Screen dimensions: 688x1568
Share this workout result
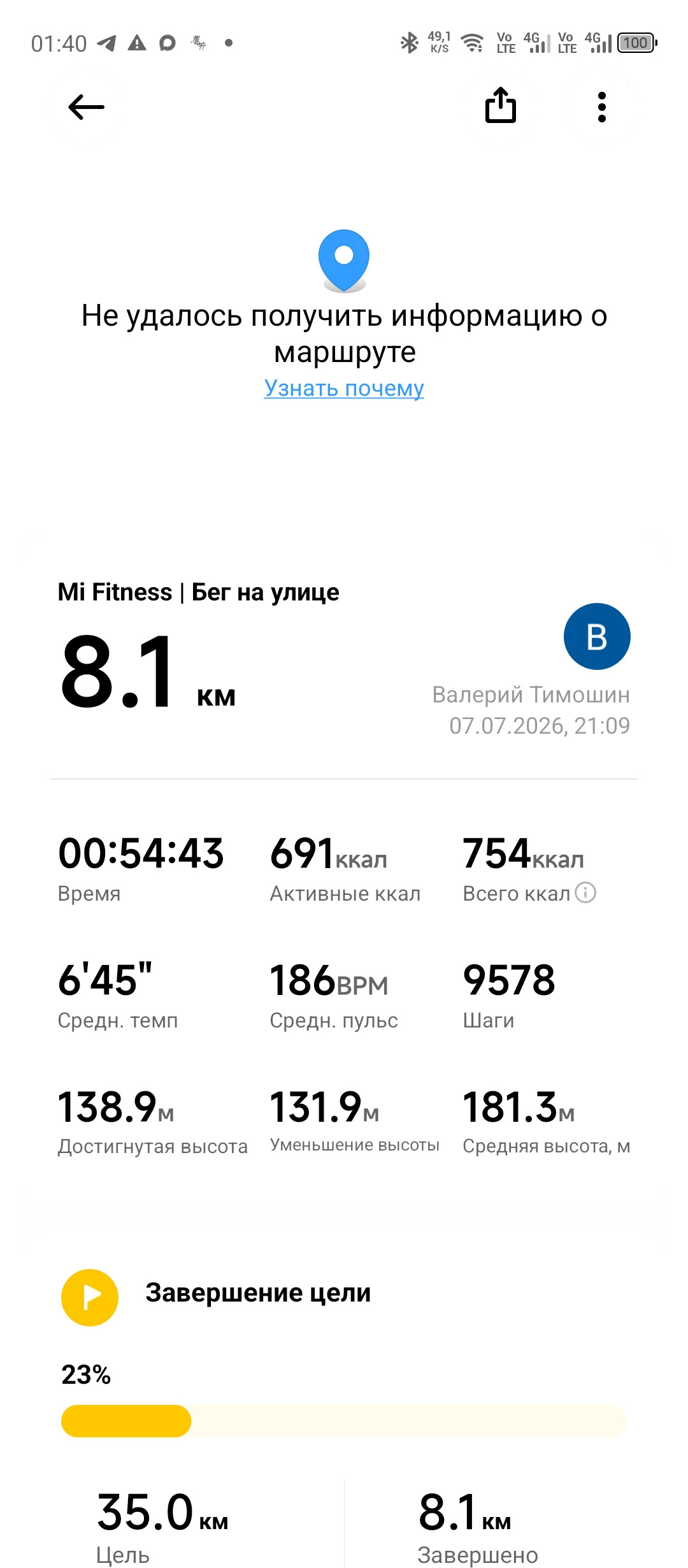pyautogui.click(x=501, y=105)
